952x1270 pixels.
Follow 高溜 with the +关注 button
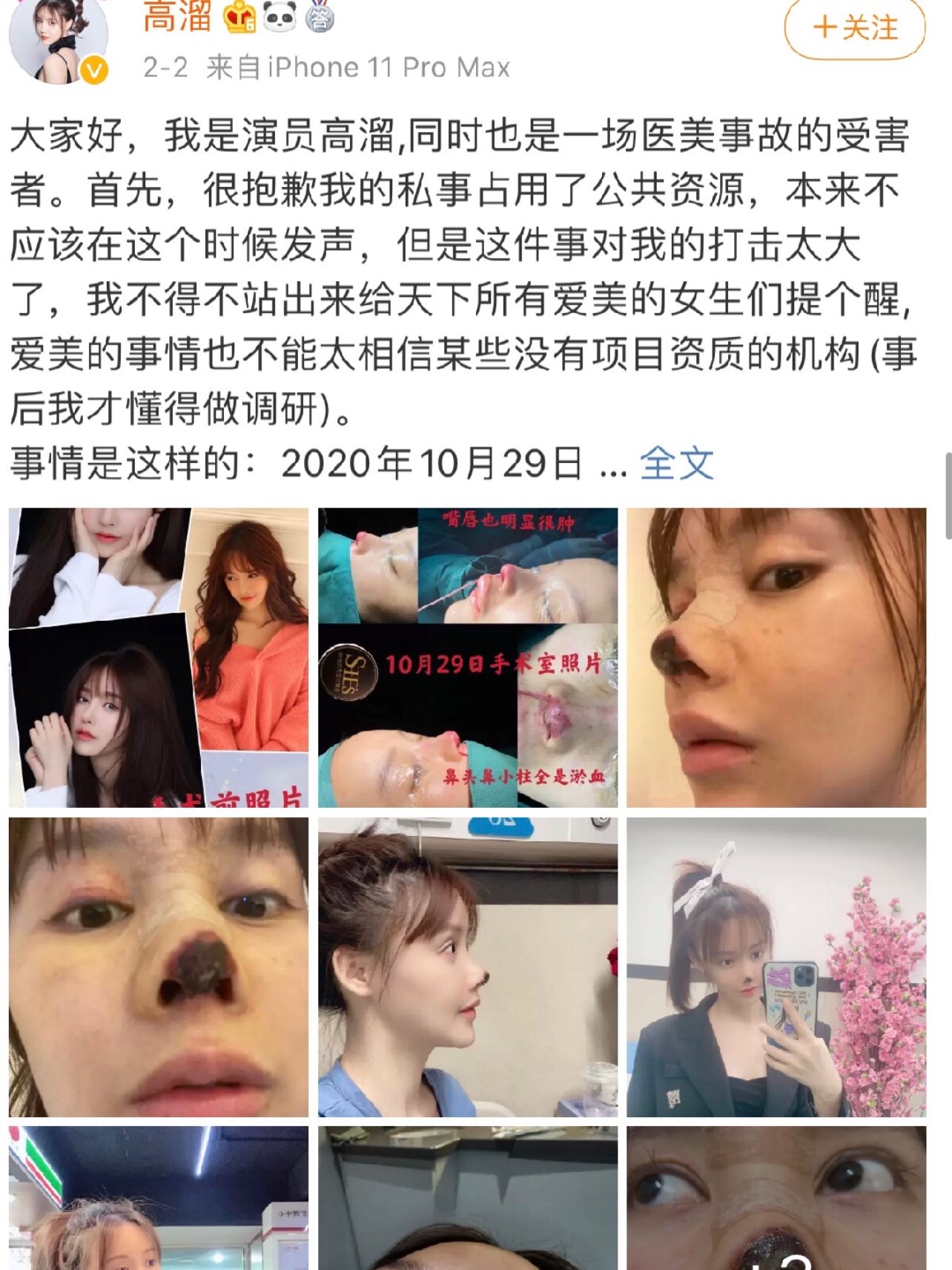point(854,28)
